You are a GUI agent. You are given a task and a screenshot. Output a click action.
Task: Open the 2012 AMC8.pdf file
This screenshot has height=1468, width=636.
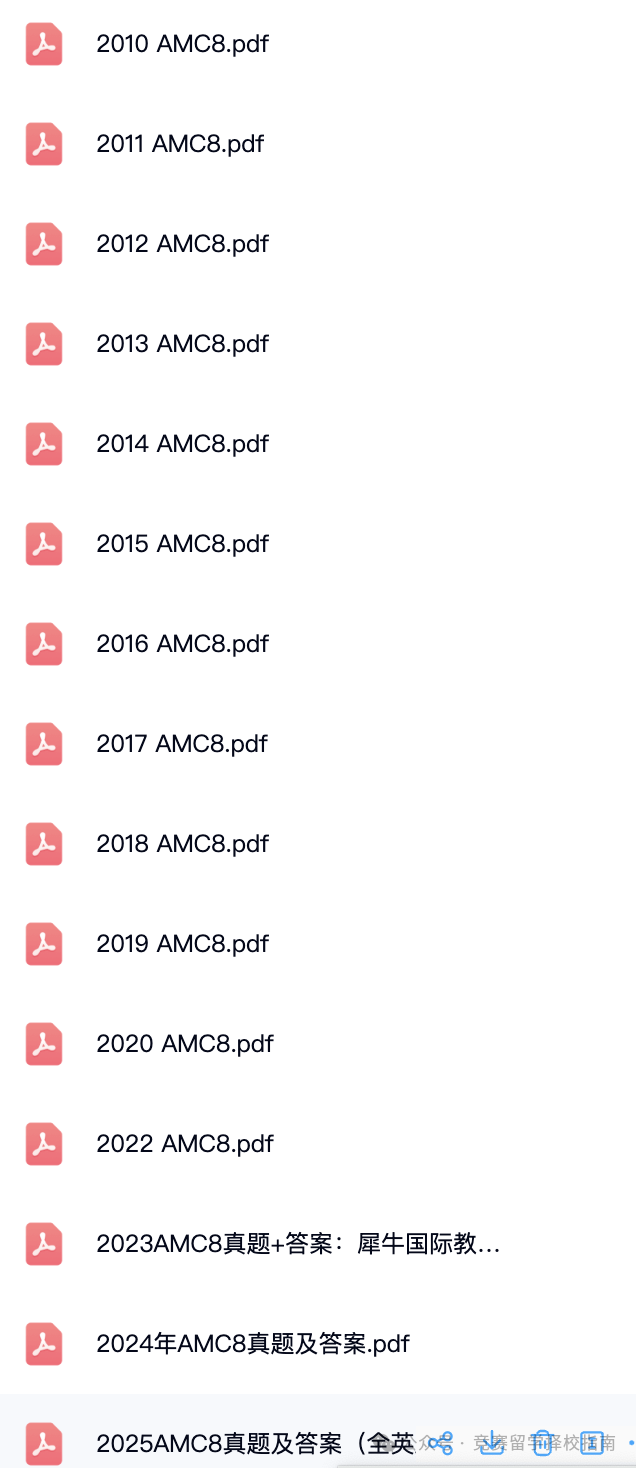pos(182,244)
